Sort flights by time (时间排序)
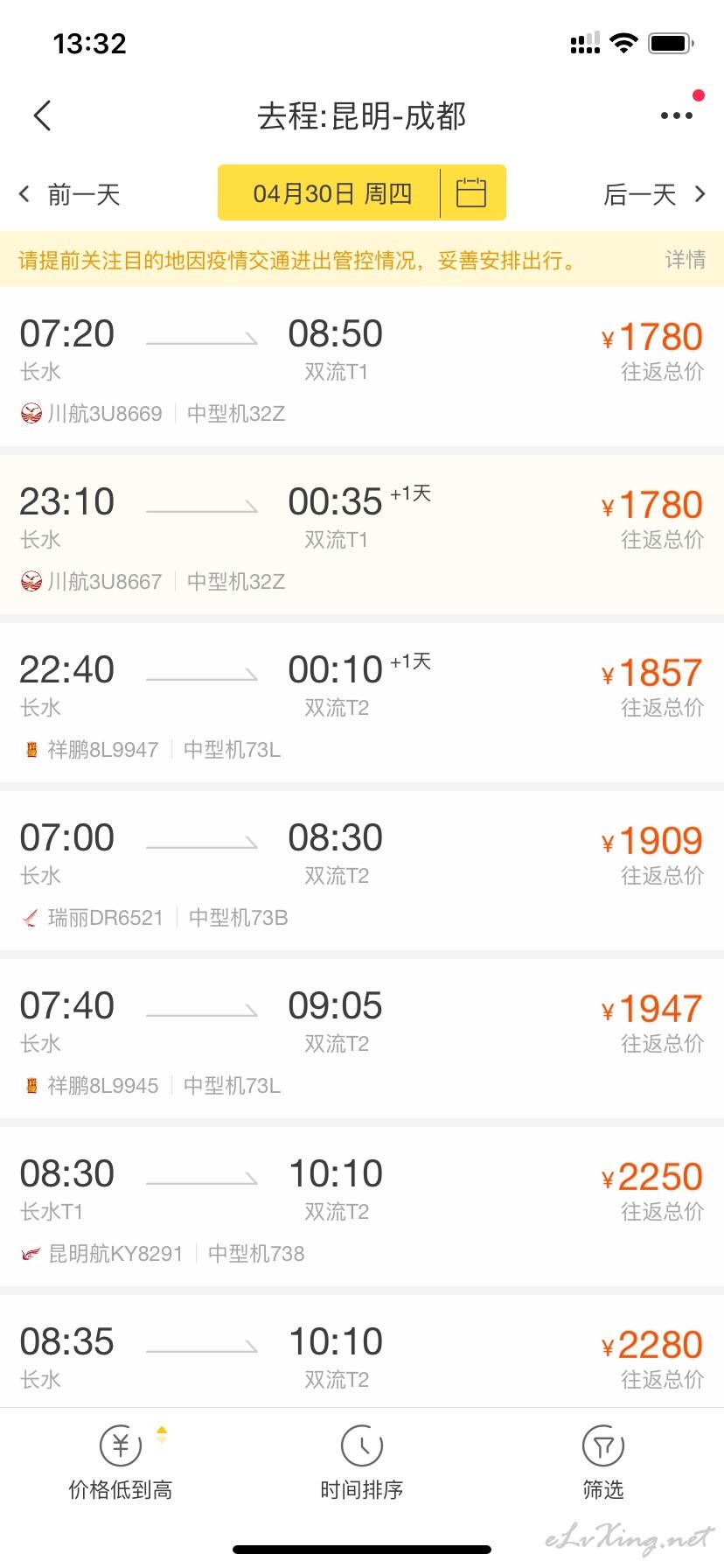724x1568 pixels. pyautogui.click(x=362, y=1463)
